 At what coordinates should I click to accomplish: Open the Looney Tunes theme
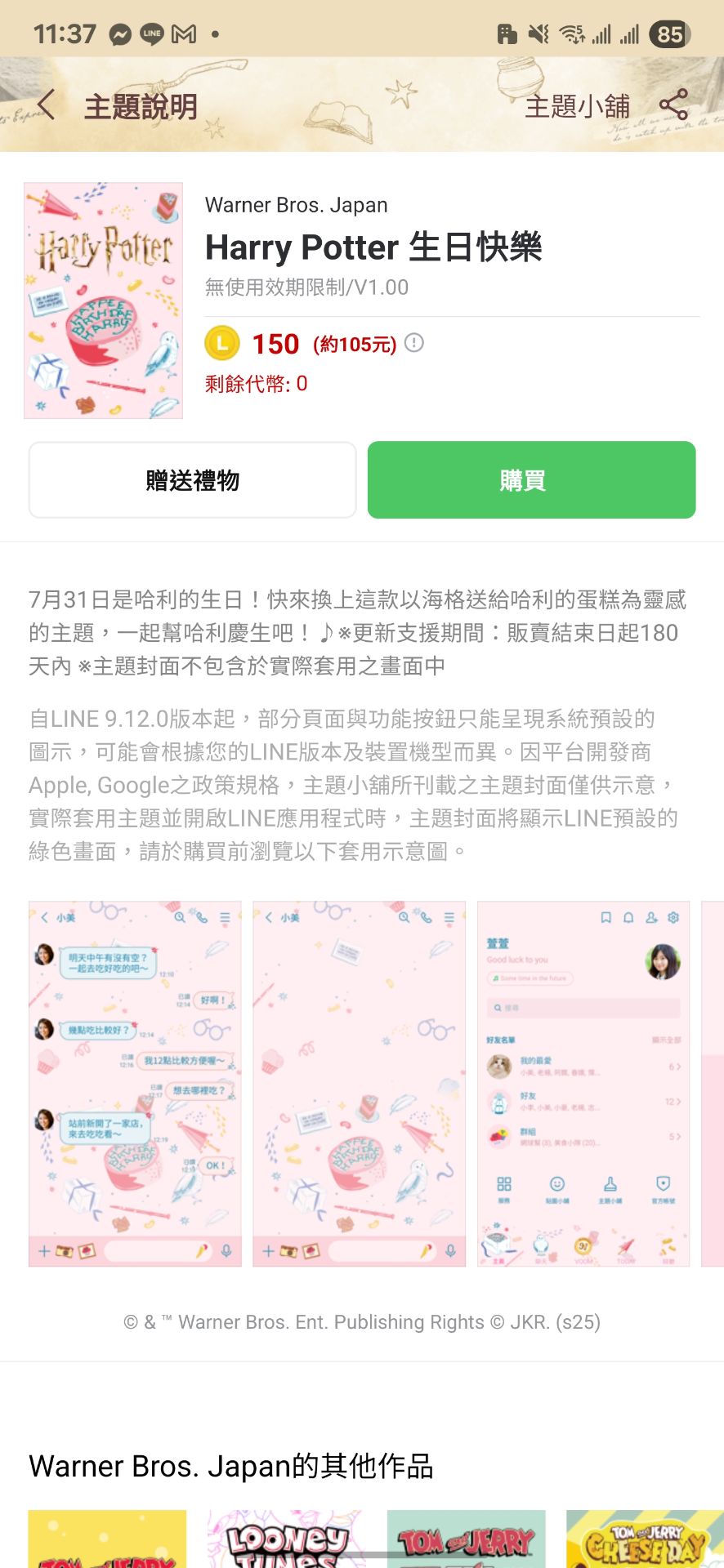[x=286, y=1539]
